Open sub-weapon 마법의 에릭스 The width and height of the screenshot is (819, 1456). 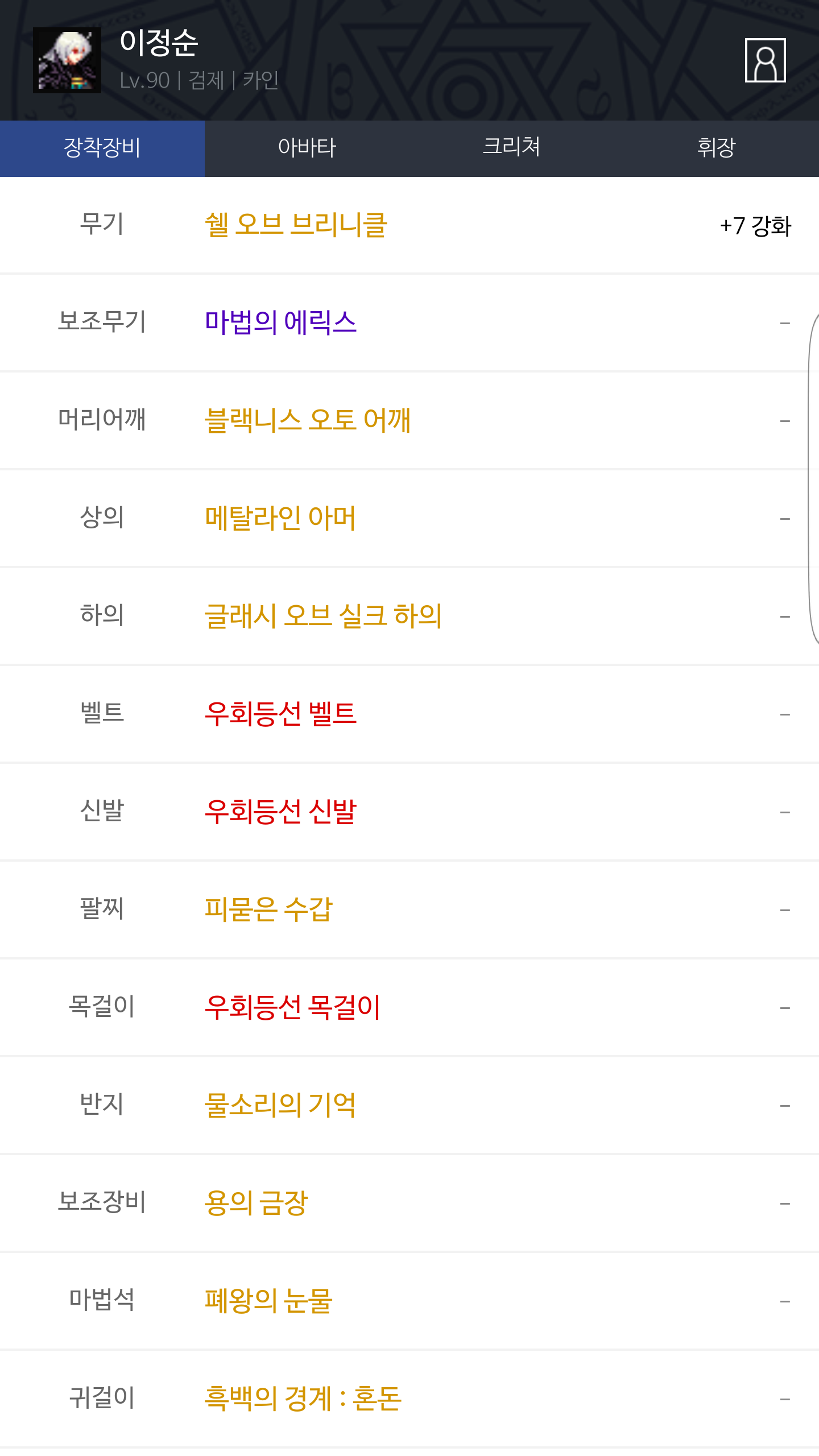[x=280, y=323]
